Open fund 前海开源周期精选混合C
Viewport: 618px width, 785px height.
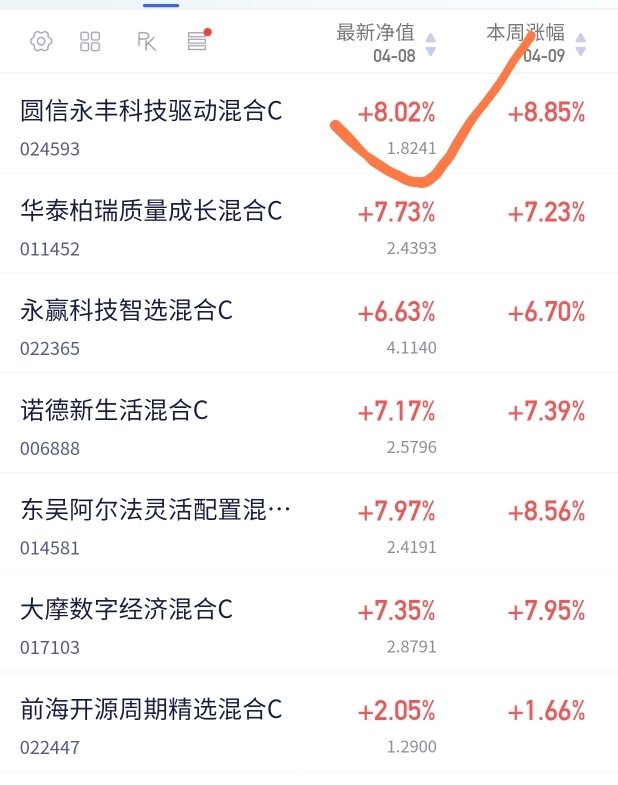309,722
